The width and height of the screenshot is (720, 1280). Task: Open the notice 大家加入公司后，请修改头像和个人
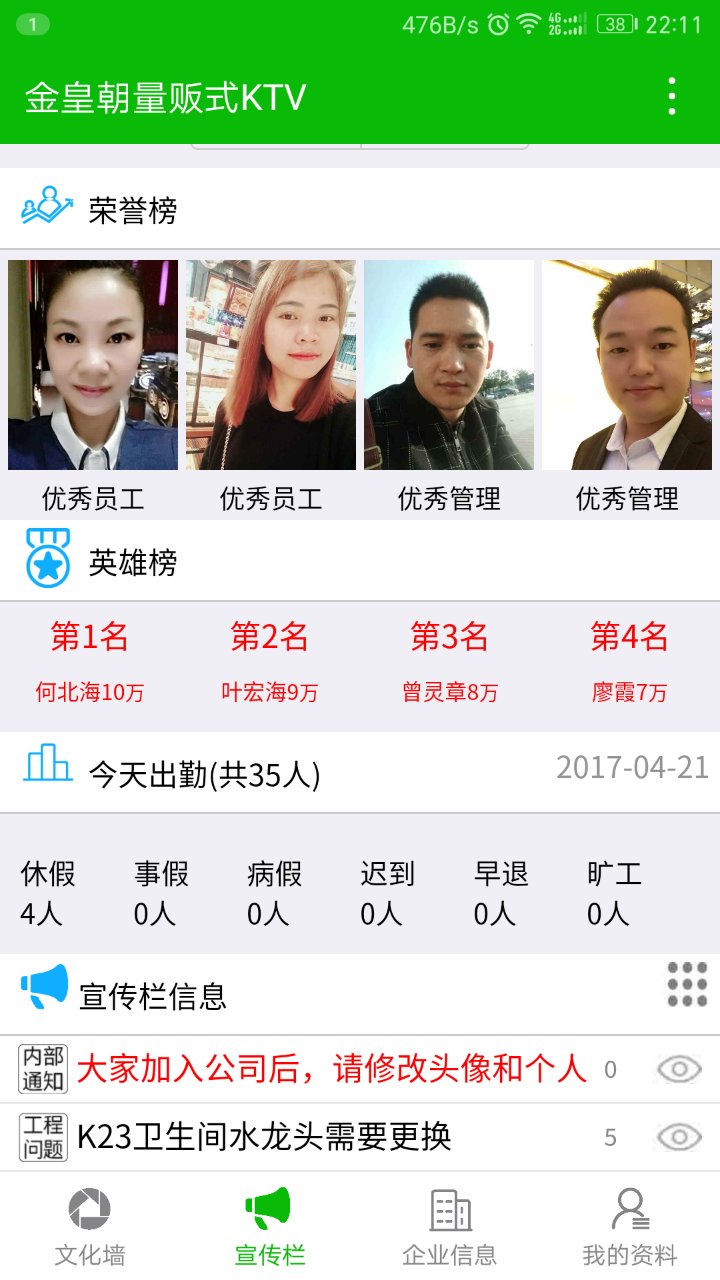click(x=330, y=1069)
